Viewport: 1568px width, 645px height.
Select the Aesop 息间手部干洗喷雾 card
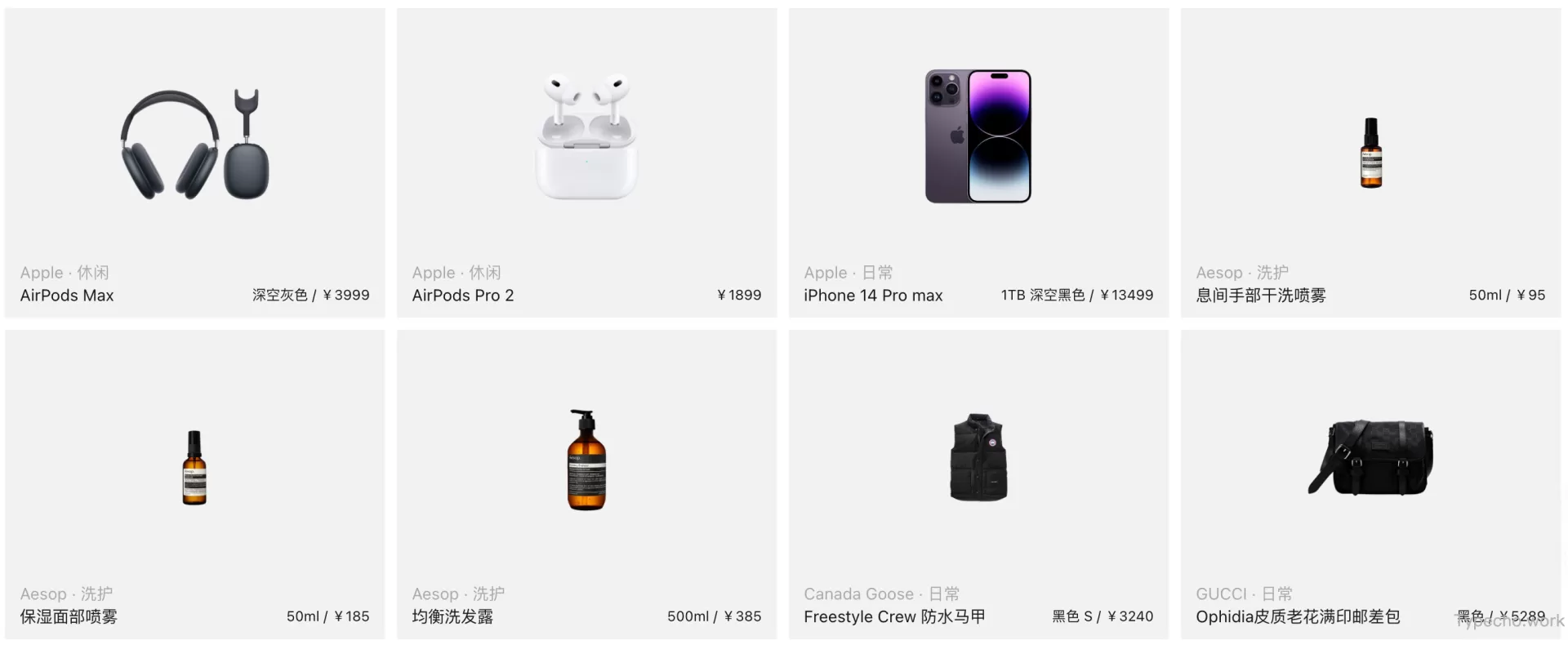[x=1370, y=162]
